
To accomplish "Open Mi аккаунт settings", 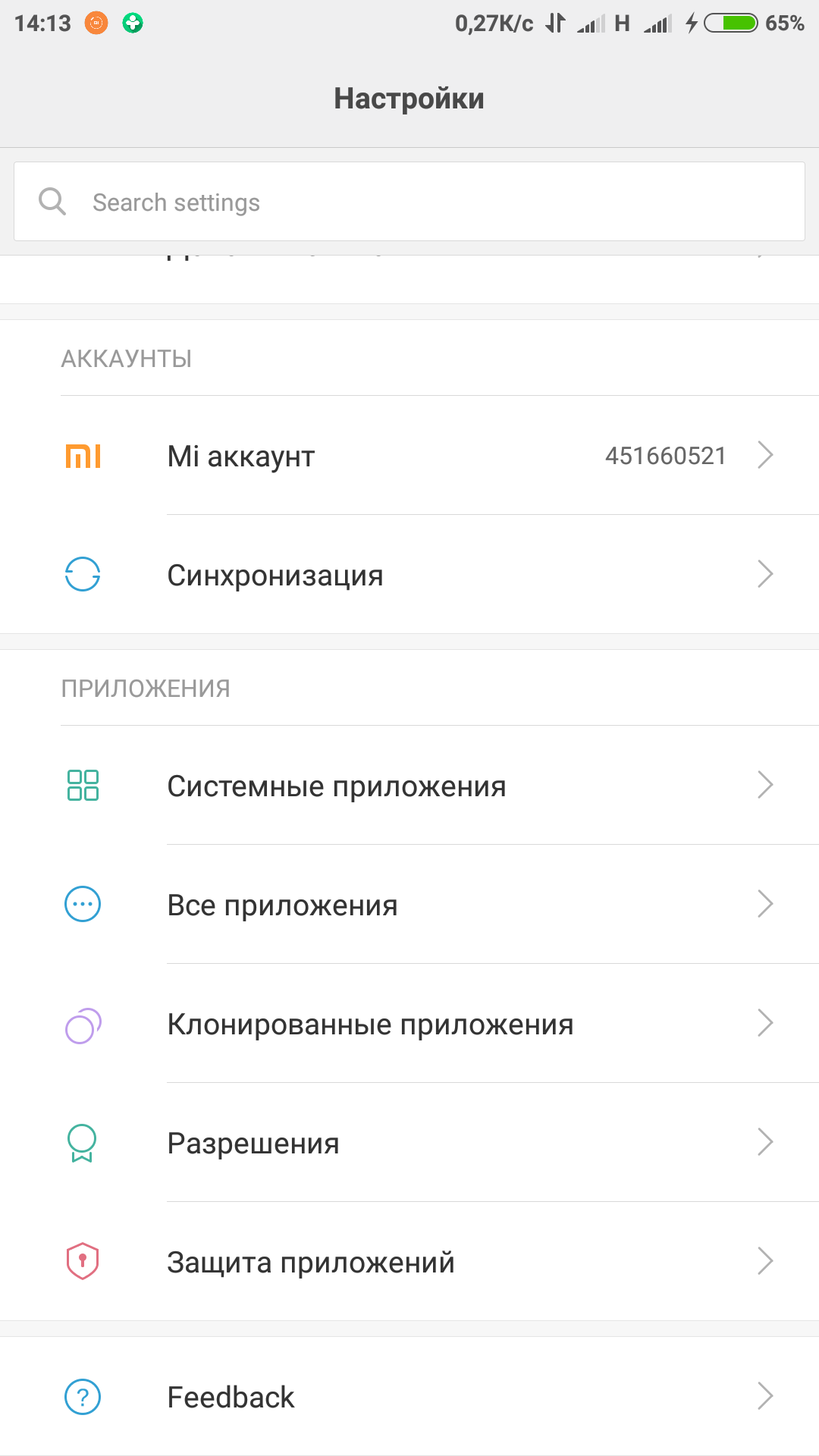I will click(409, 455).
